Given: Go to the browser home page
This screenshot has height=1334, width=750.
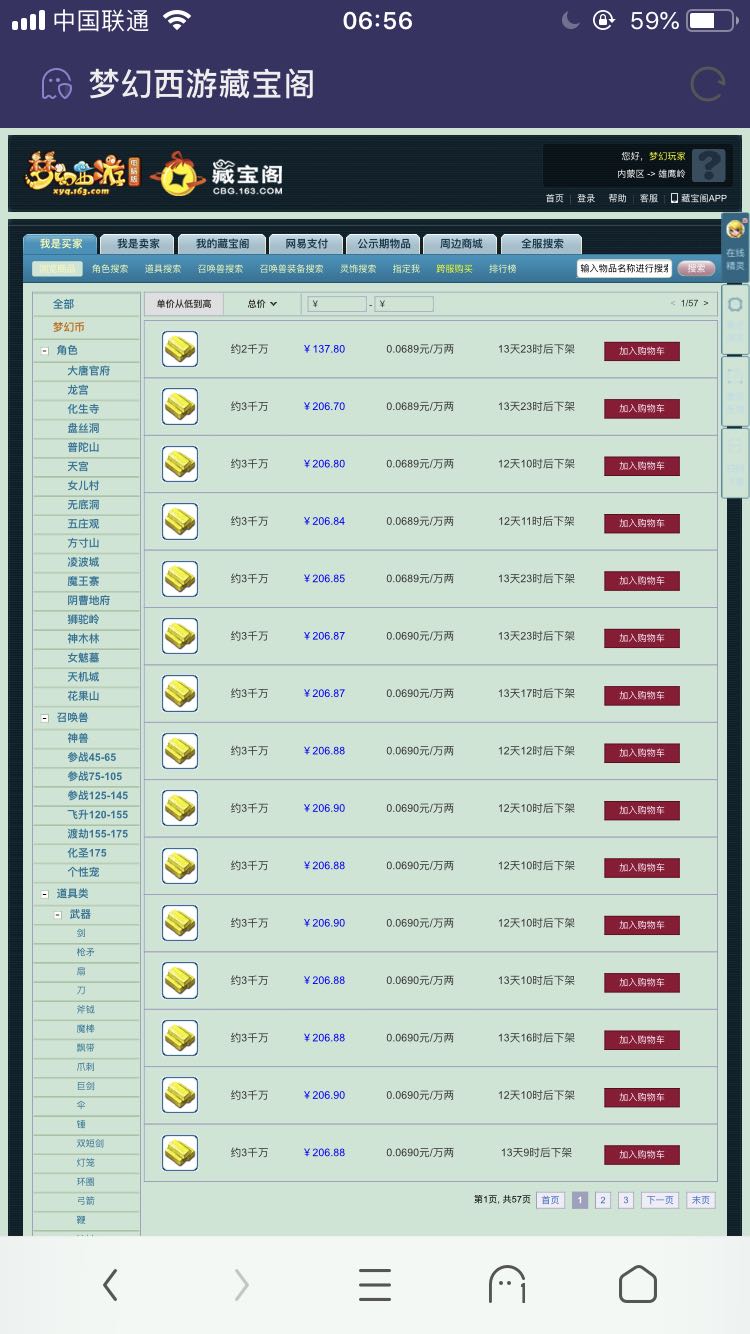Looking at the screenshot, I should coord(638,1285).
